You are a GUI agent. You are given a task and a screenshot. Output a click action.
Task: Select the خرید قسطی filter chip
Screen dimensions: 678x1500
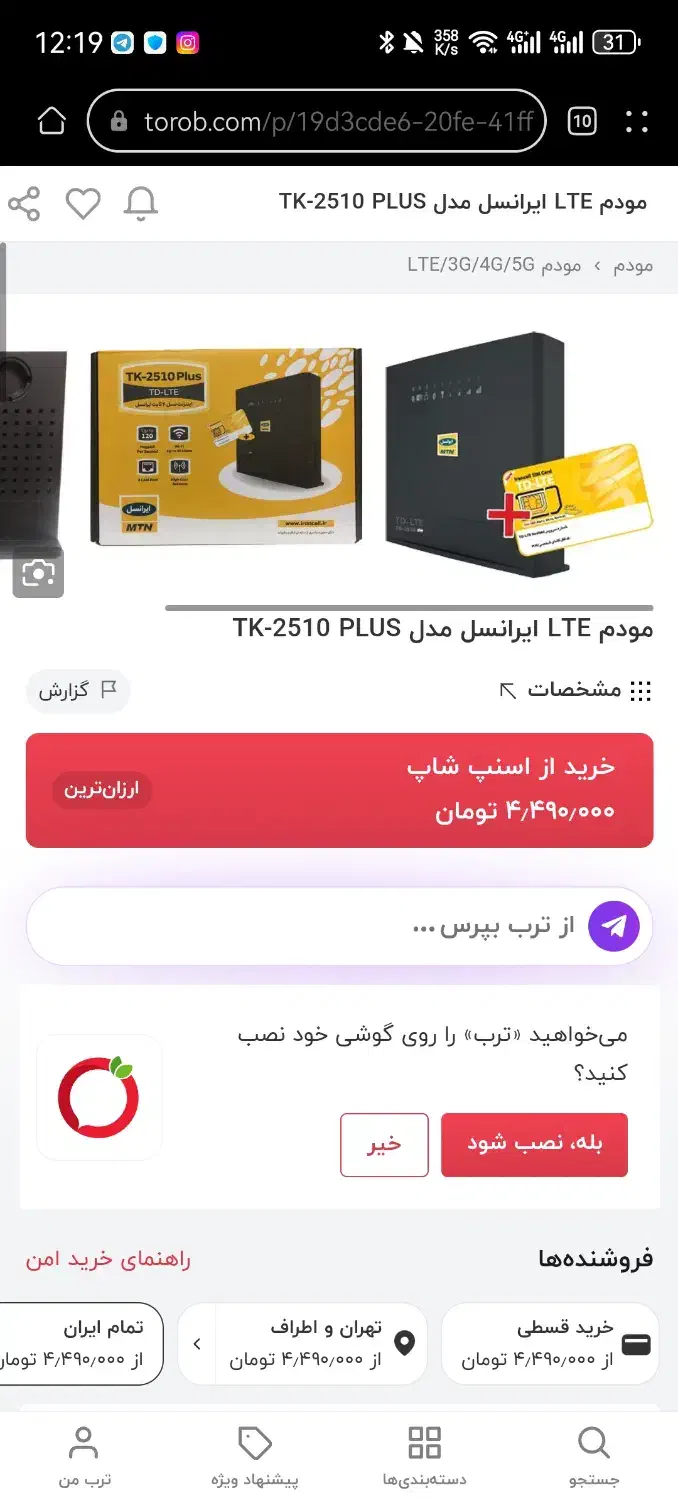(x=550, y=1343)
